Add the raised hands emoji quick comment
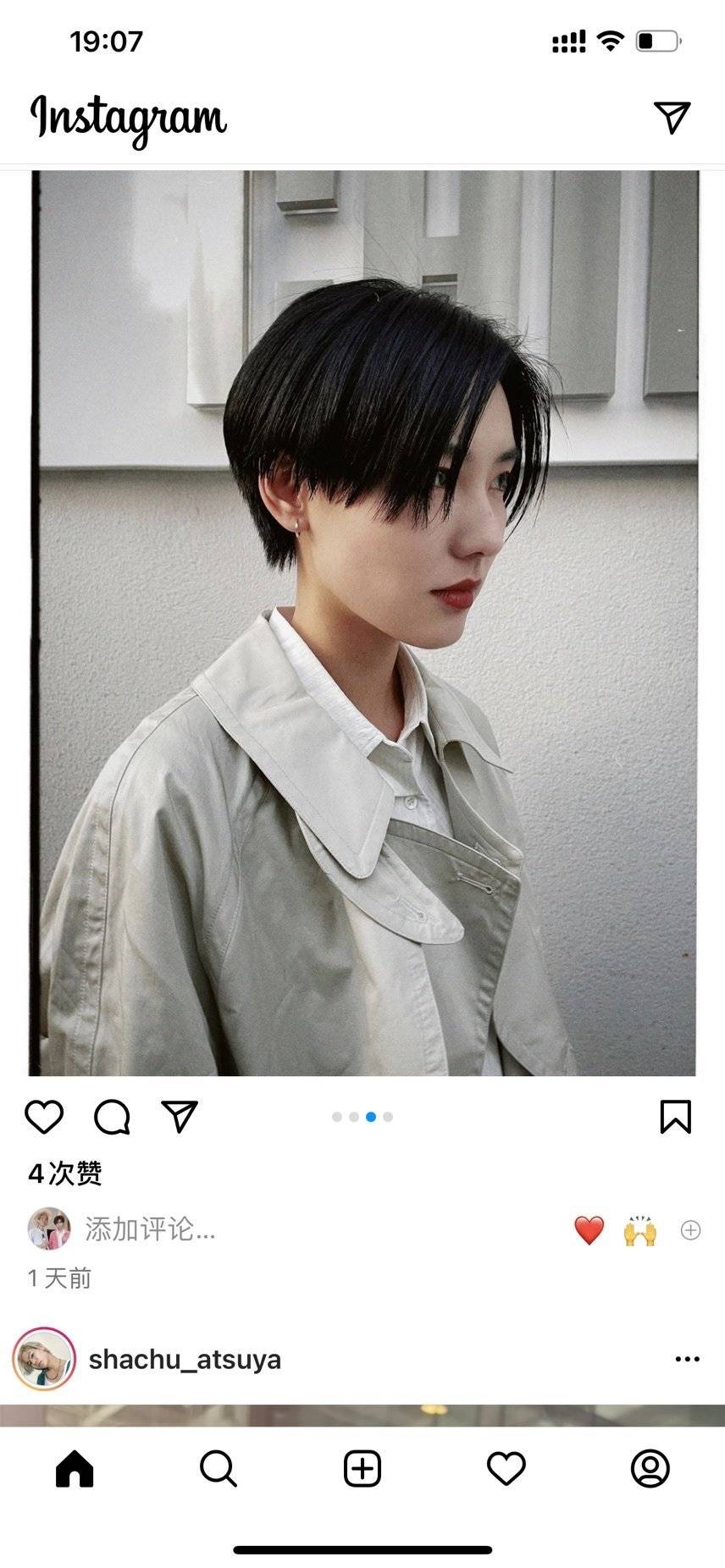 click(x=639, y=1230)
